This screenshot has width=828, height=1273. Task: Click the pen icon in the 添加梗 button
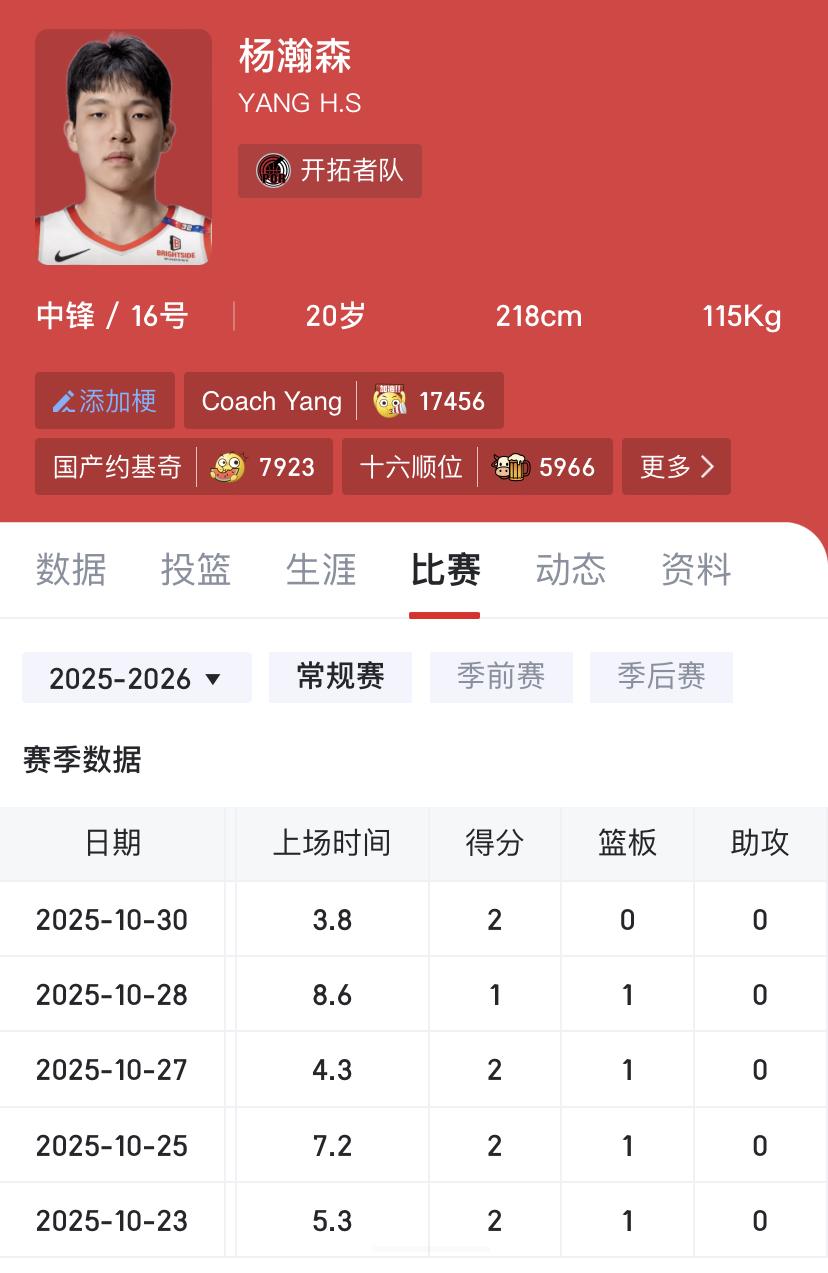coord(64,400)
